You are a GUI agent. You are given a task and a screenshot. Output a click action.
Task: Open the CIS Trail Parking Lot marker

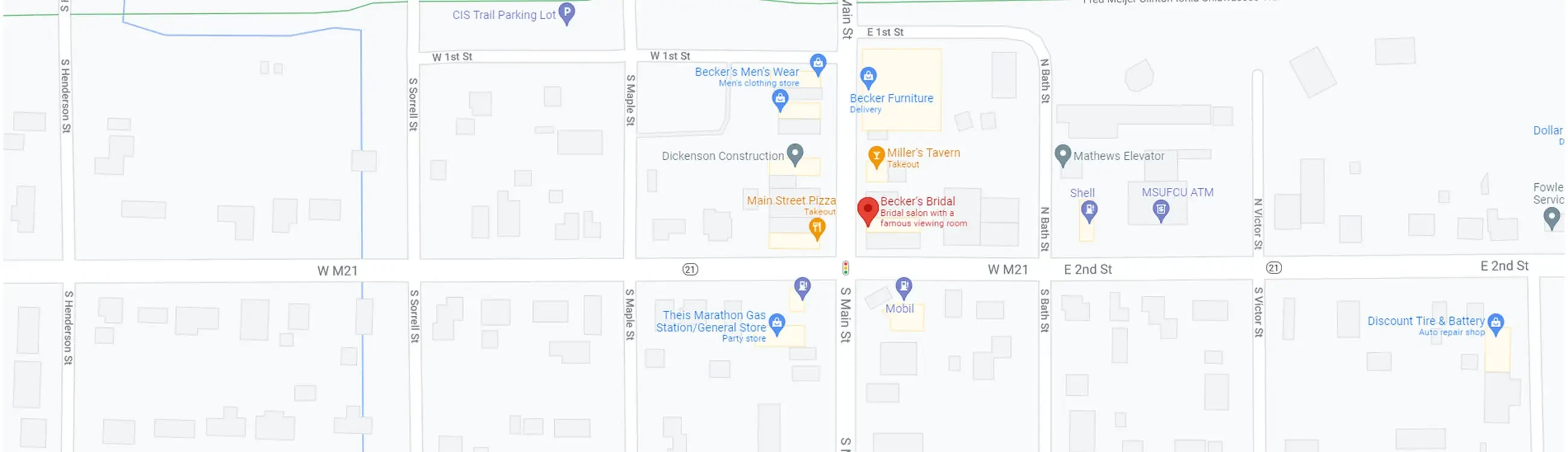tap(567, 13)
